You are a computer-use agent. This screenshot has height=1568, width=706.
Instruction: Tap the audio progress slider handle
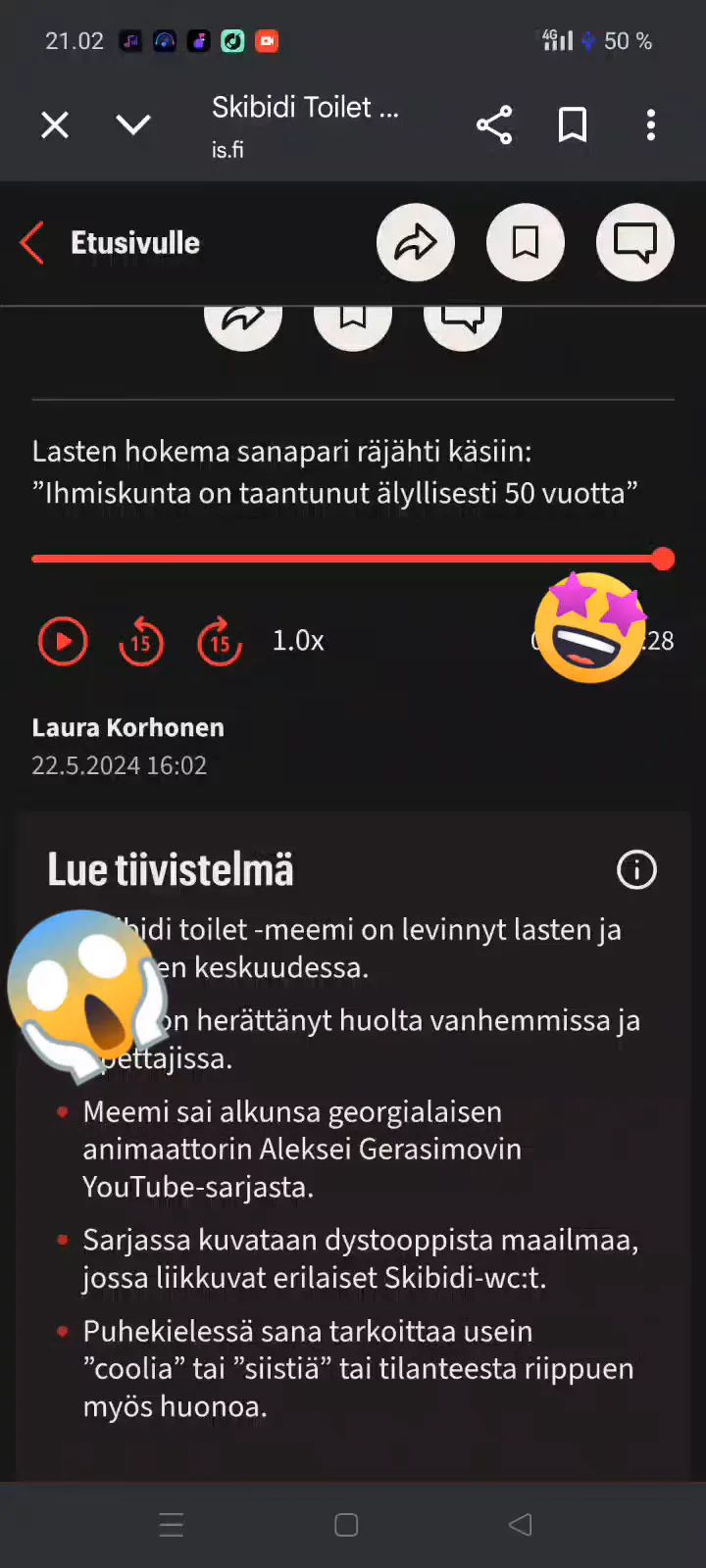[663, 559]
